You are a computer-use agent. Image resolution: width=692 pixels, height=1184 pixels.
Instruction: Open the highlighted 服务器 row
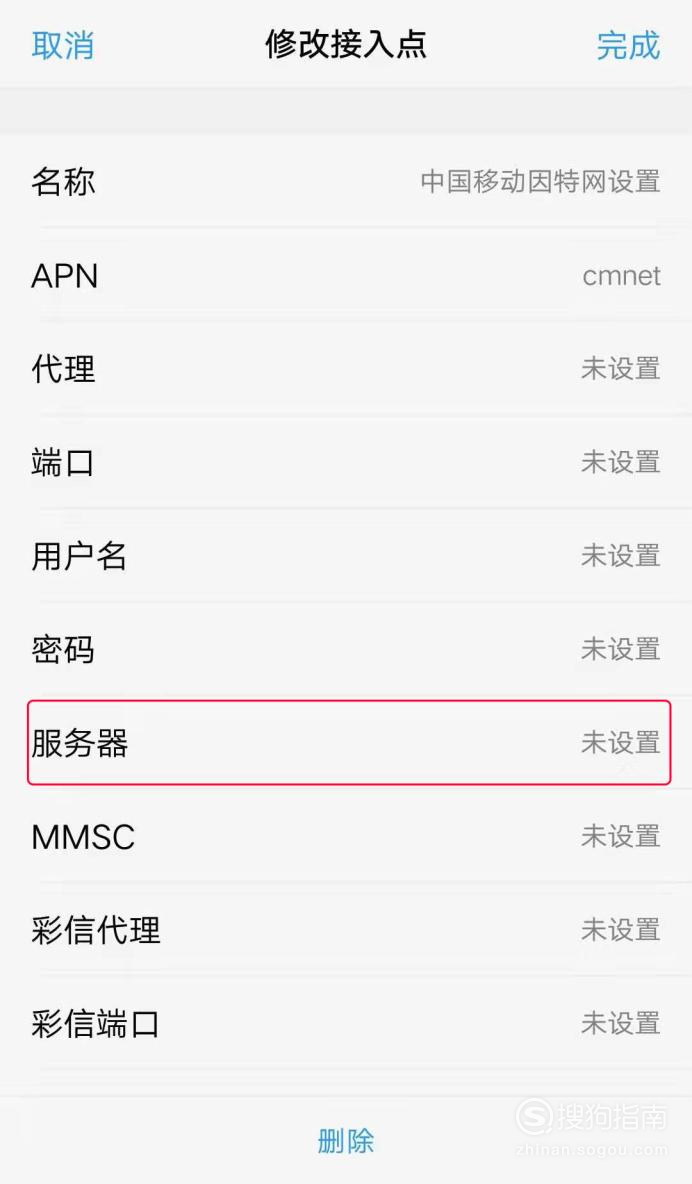click(349, 743)
